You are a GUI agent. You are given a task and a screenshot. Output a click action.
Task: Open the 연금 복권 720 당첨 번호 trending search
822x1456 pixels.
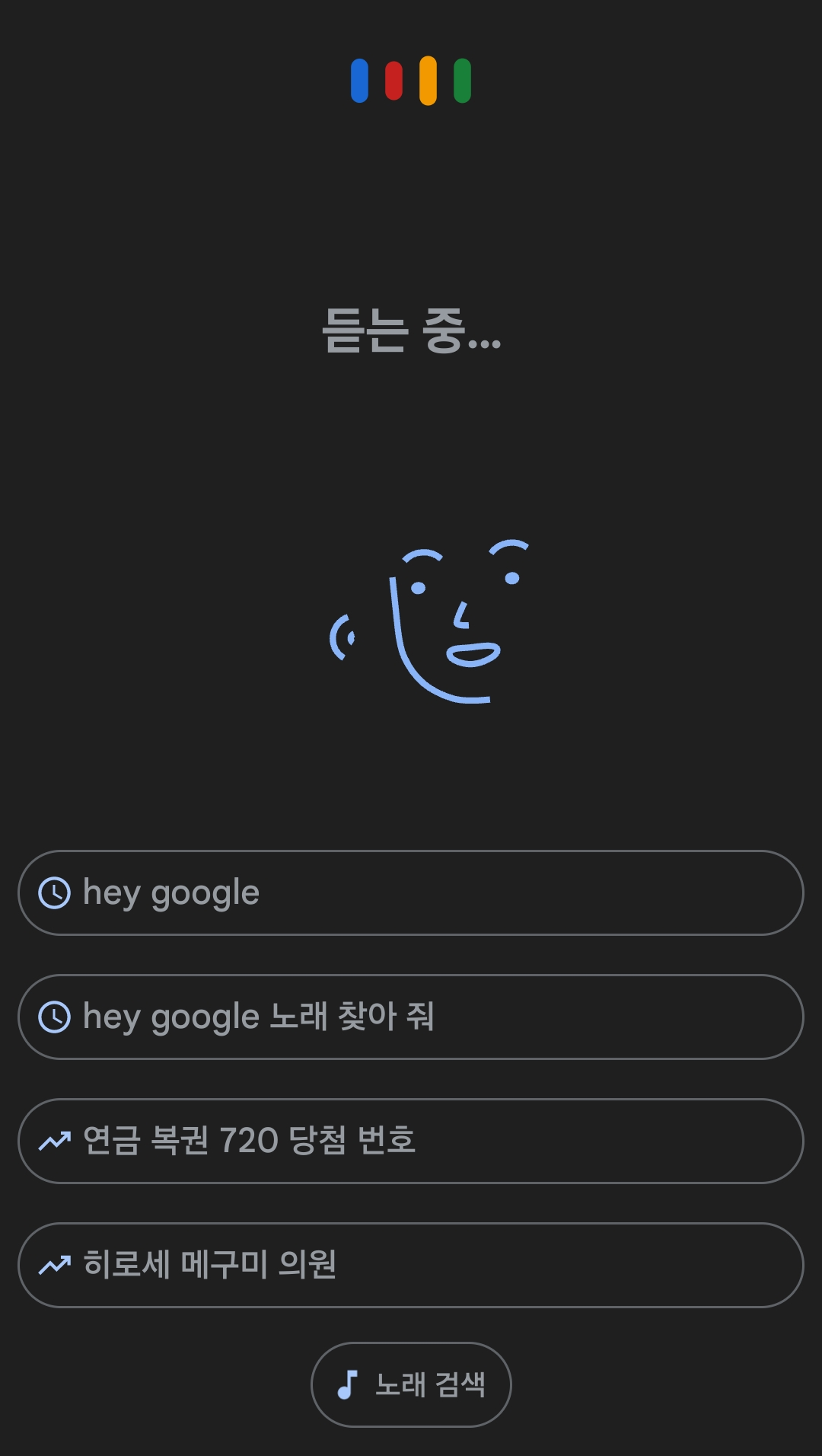pyautogui.click(x=411, y=1141)
